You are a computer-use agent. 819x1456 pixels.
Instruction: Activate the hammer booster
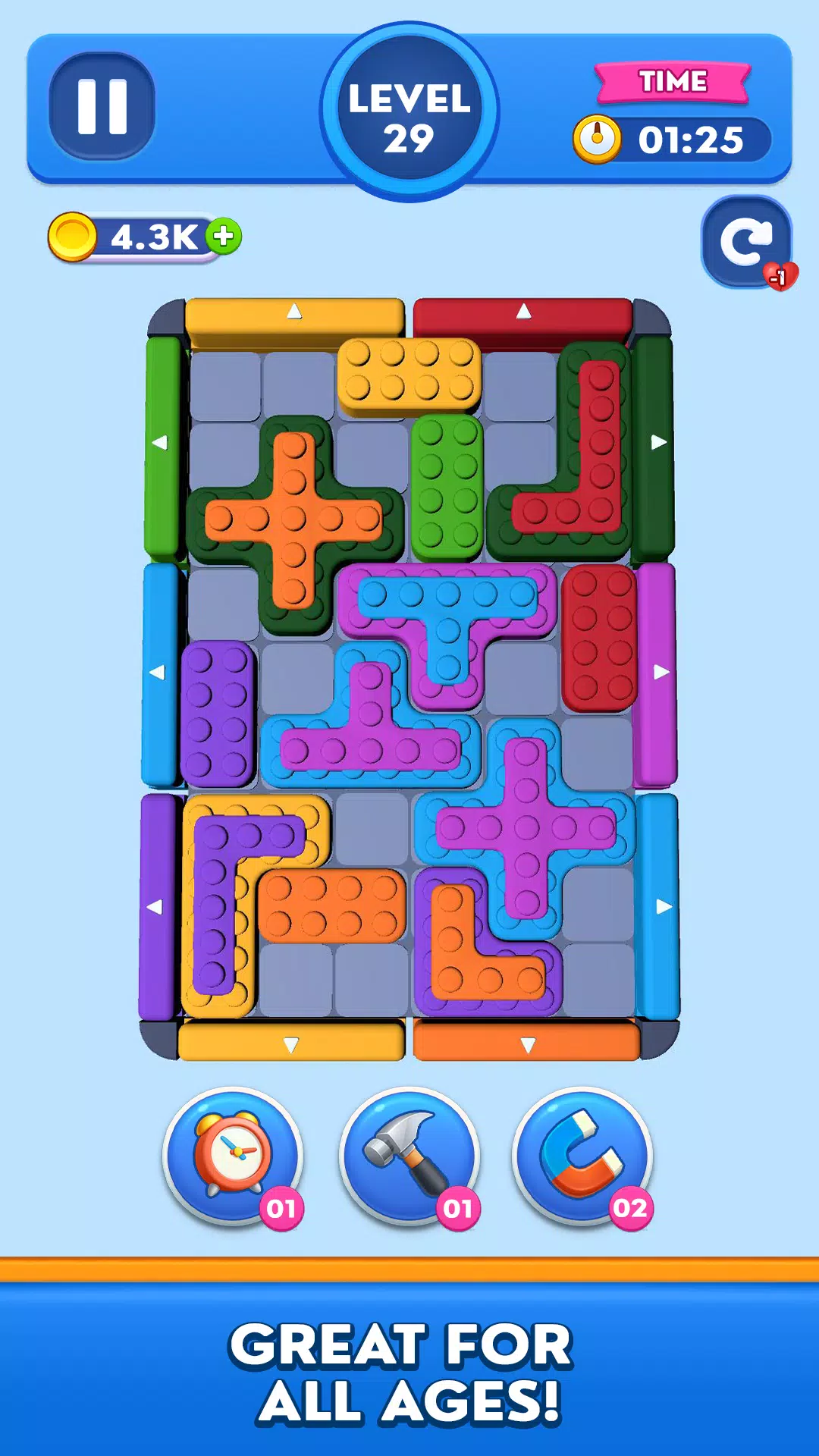coord(409,1155)
